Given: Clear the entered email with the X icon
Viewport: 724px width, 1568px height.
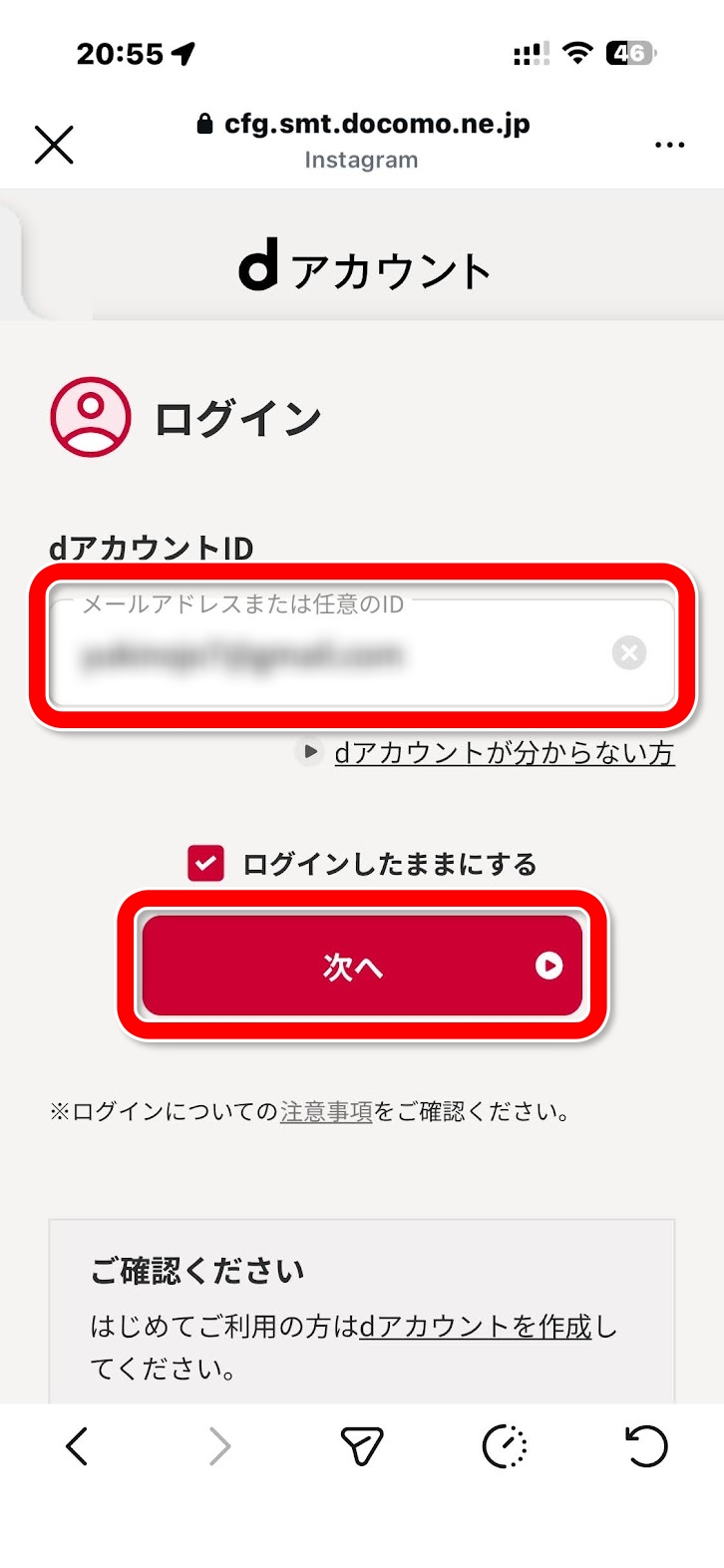Looking at the screenshot, I should click(x=629, y=653).
